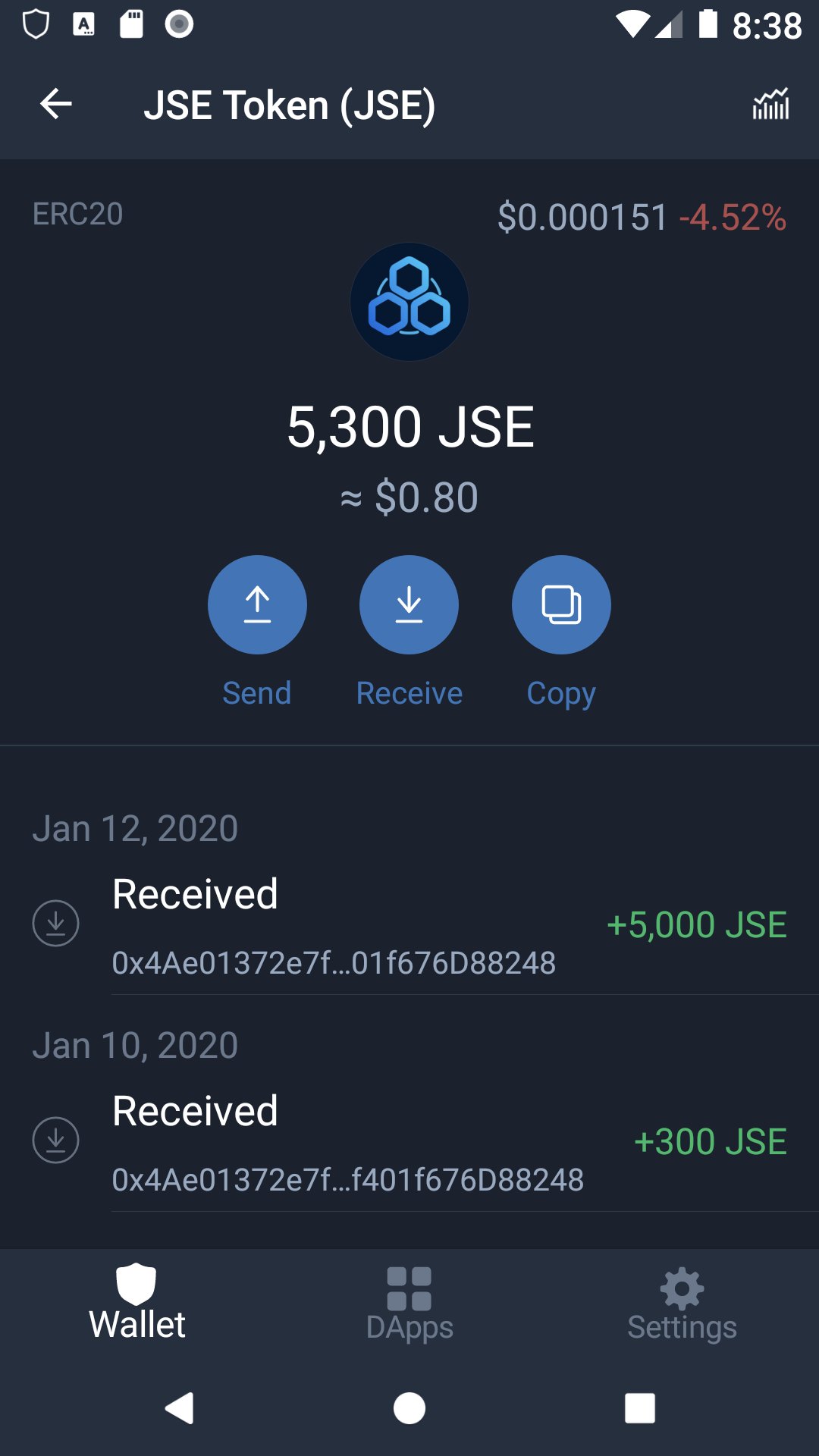The width and height of the screenshot is (819, 1456).
Task: Select the Receive icon
Action: (409, 604)
